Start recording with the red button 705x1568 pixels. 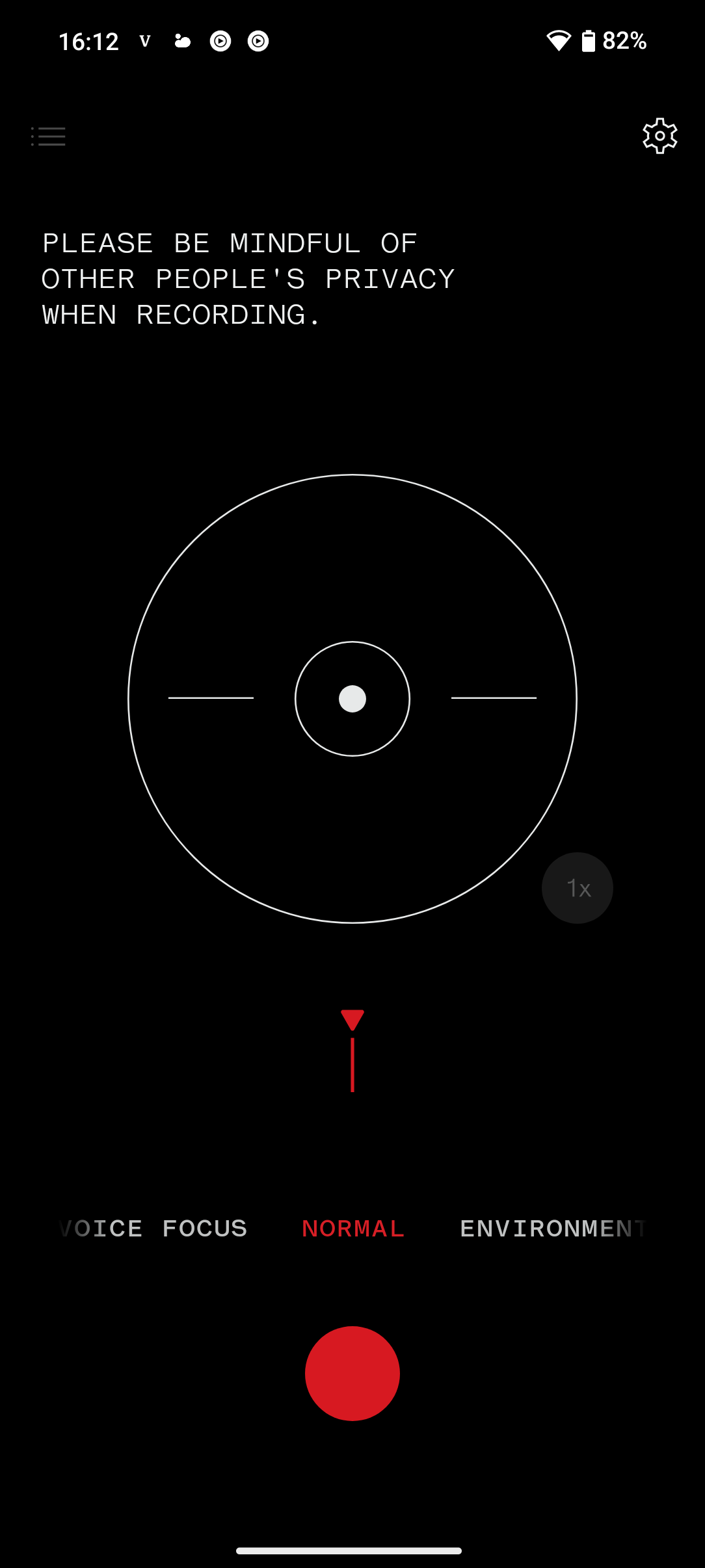coord(352,1373)
